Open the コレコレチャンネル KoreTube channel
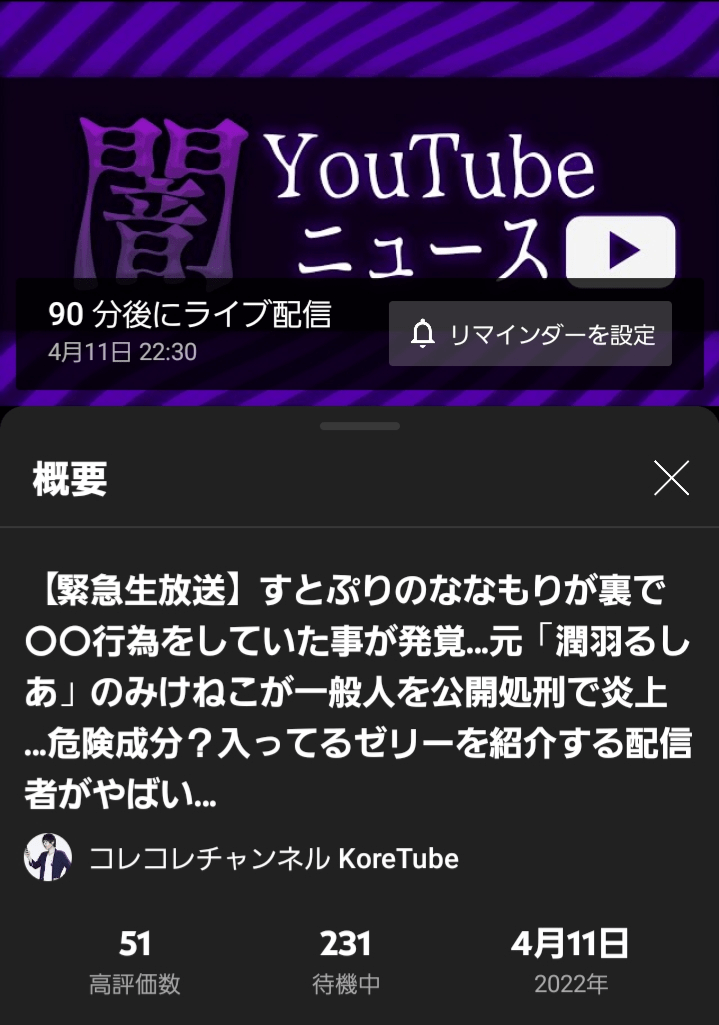 pyautogui.click(x=272, y=857)
